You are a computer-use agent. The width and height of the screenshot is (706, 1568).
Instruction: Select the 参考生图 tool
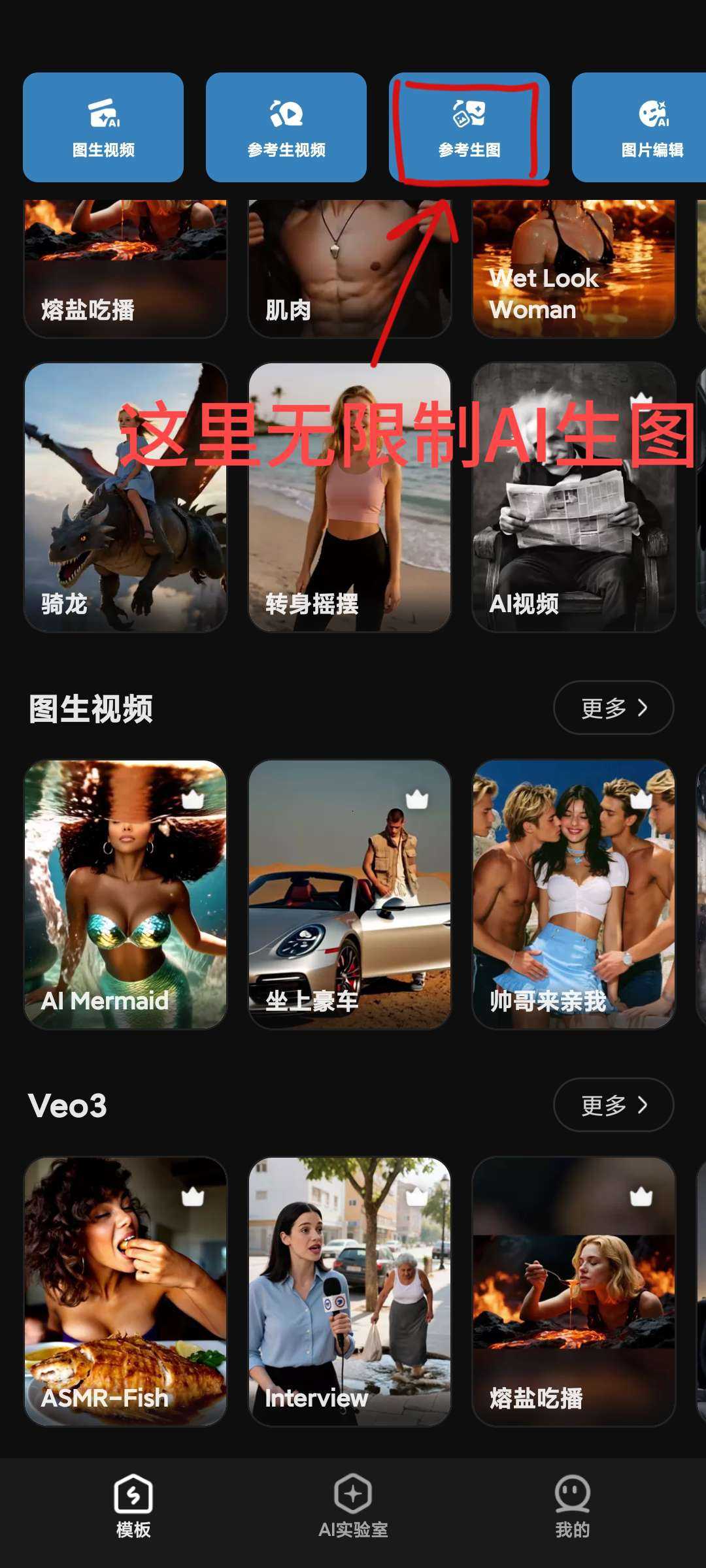click(x=469, y=127)
